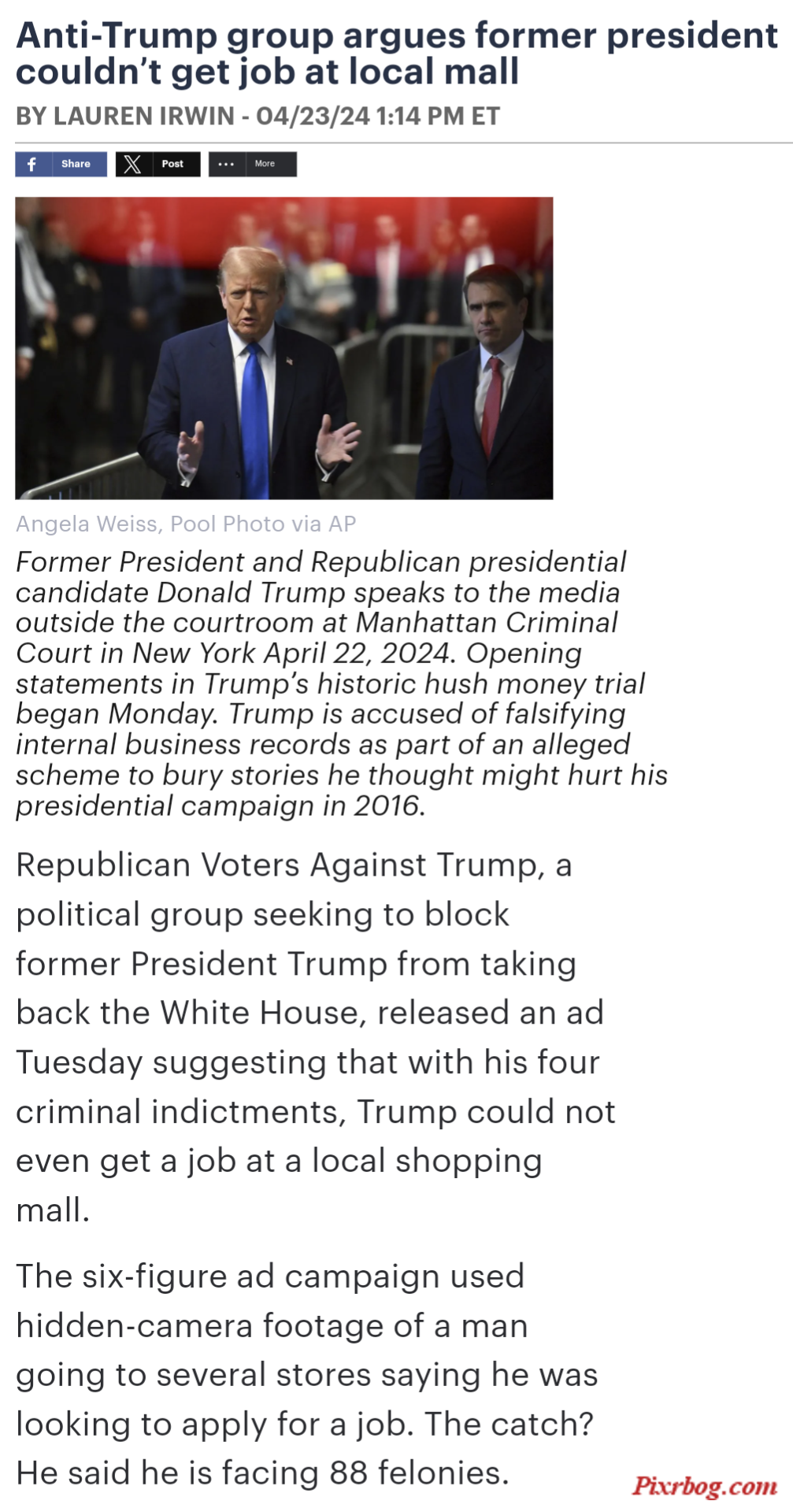Image resolution: width=793 pixels, height=1512 pixels.
Task: Share the article on Facebook
Action: point(61,164)
